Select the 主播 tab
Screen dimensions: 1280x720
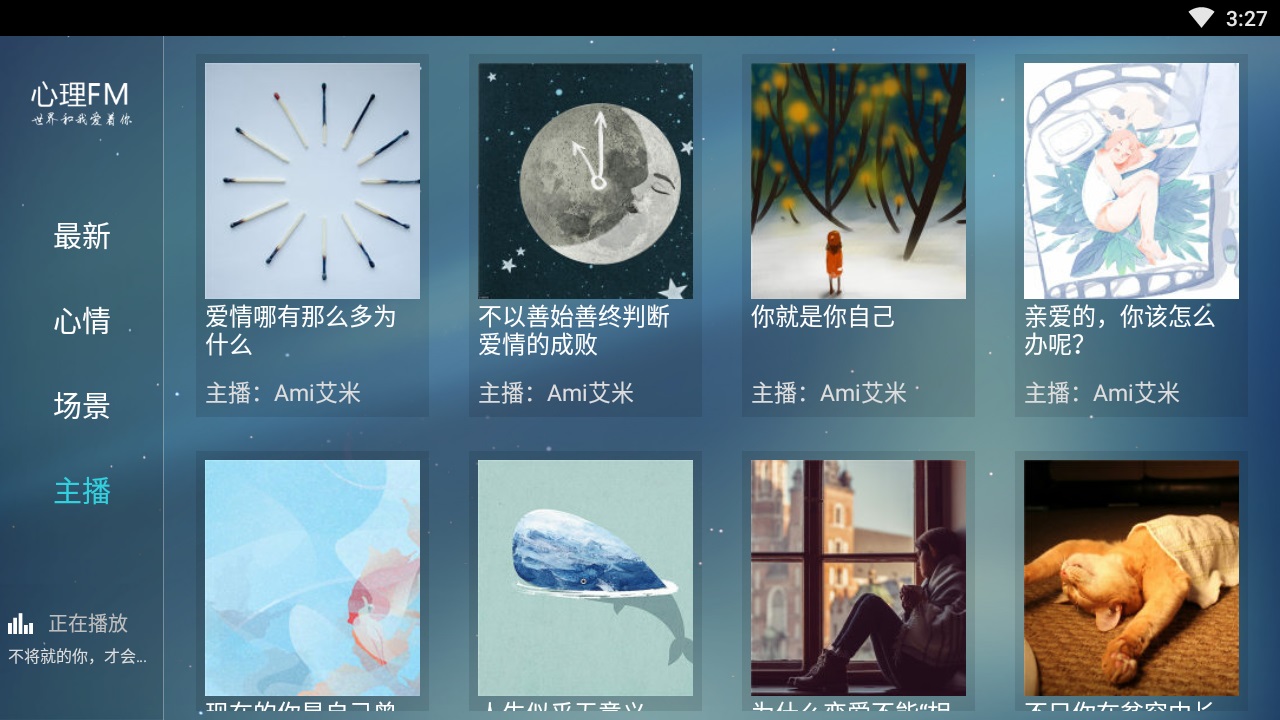[82, 492]
